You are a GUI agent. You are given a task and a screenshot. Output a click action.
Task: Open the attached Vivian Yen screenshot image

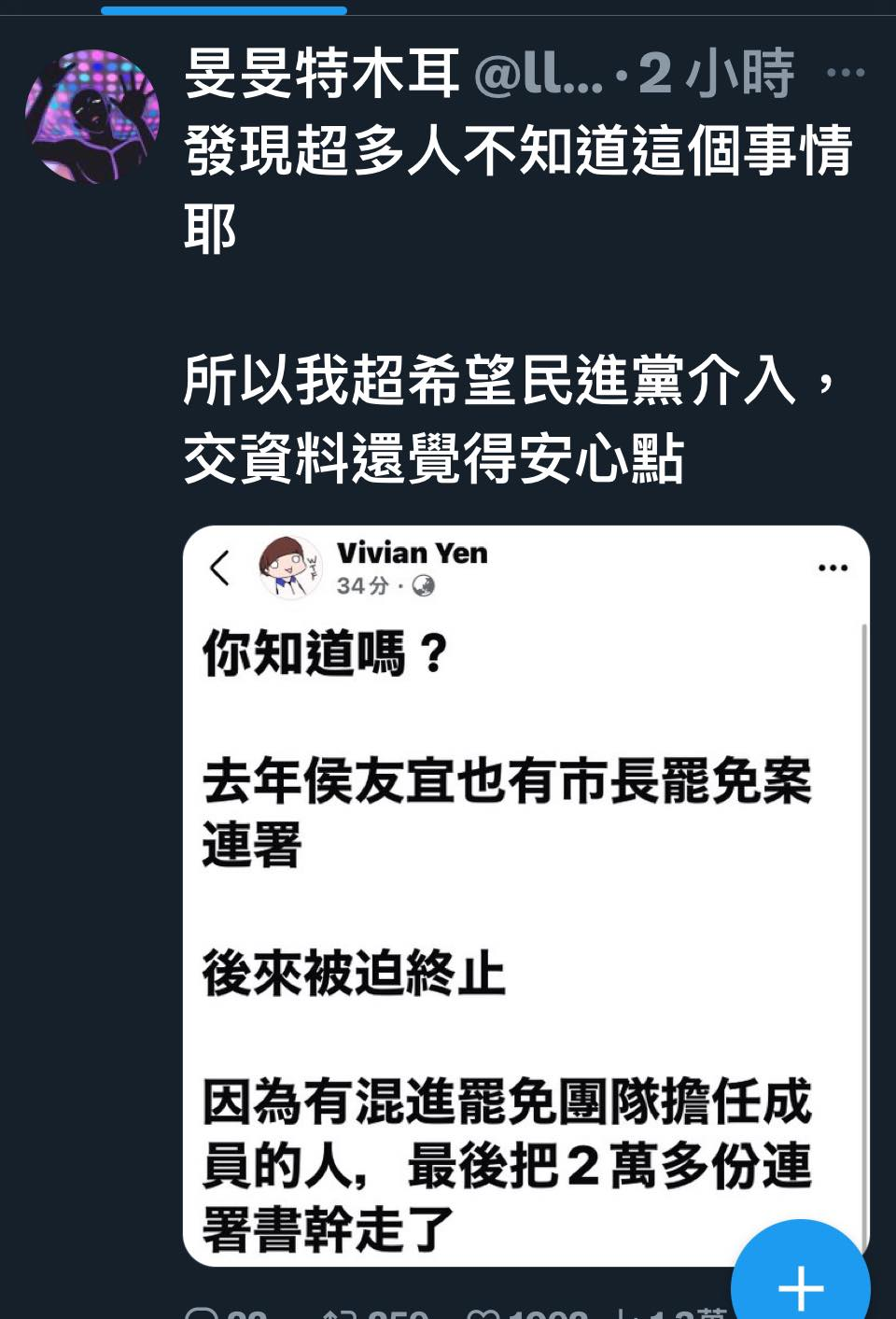click(x=525, y=894)
